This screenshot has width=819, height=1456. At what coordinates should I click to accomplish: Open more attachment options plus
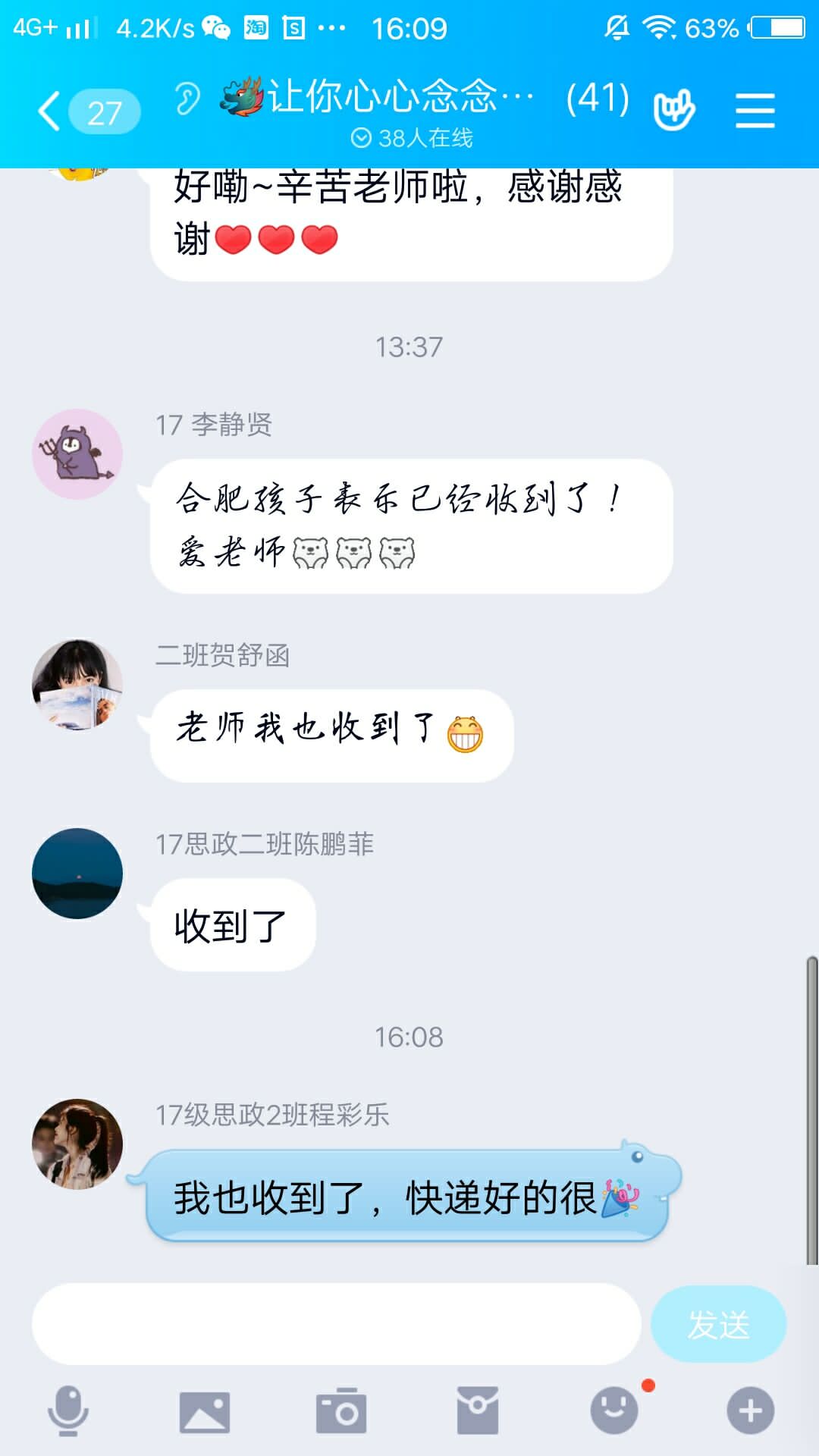click(x=751, y=1411)
